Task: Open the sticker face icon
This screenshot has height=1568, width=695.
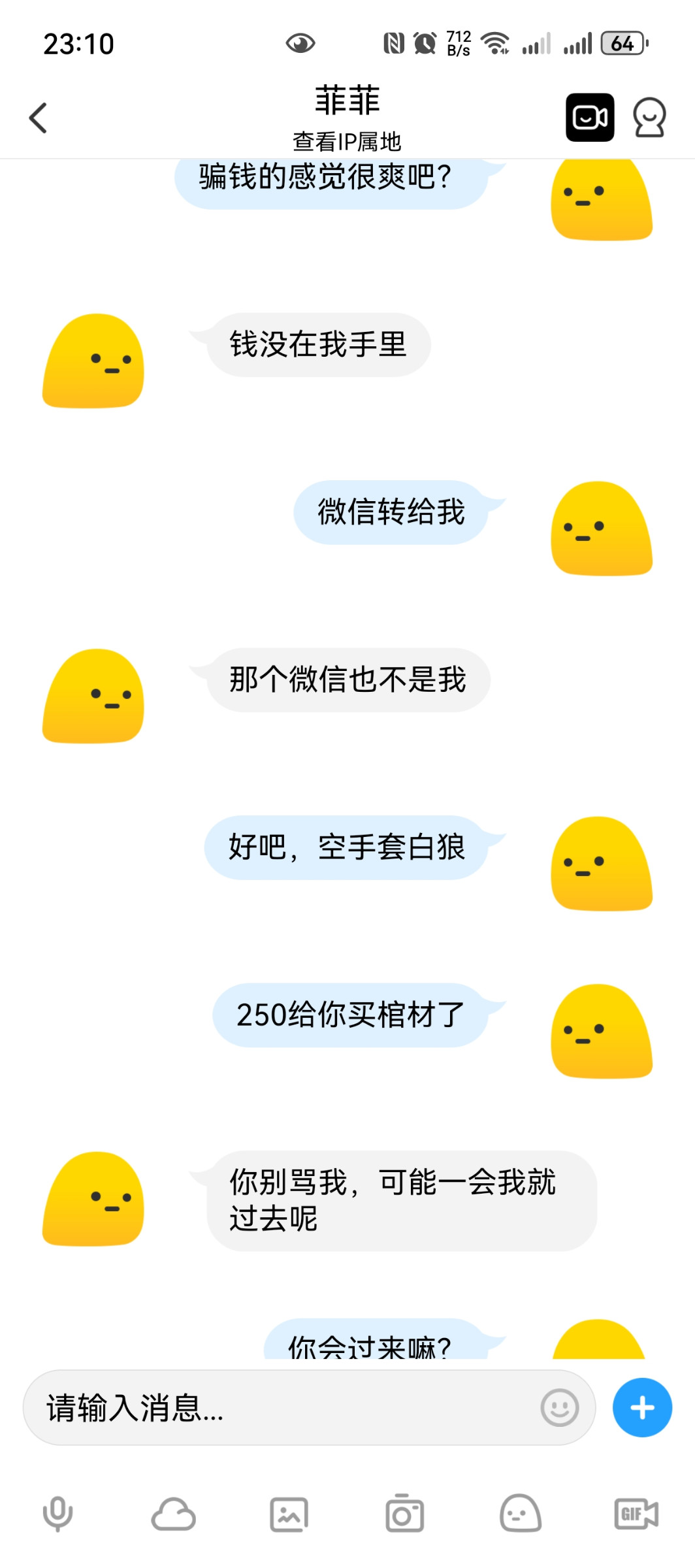Action: 520,1514
